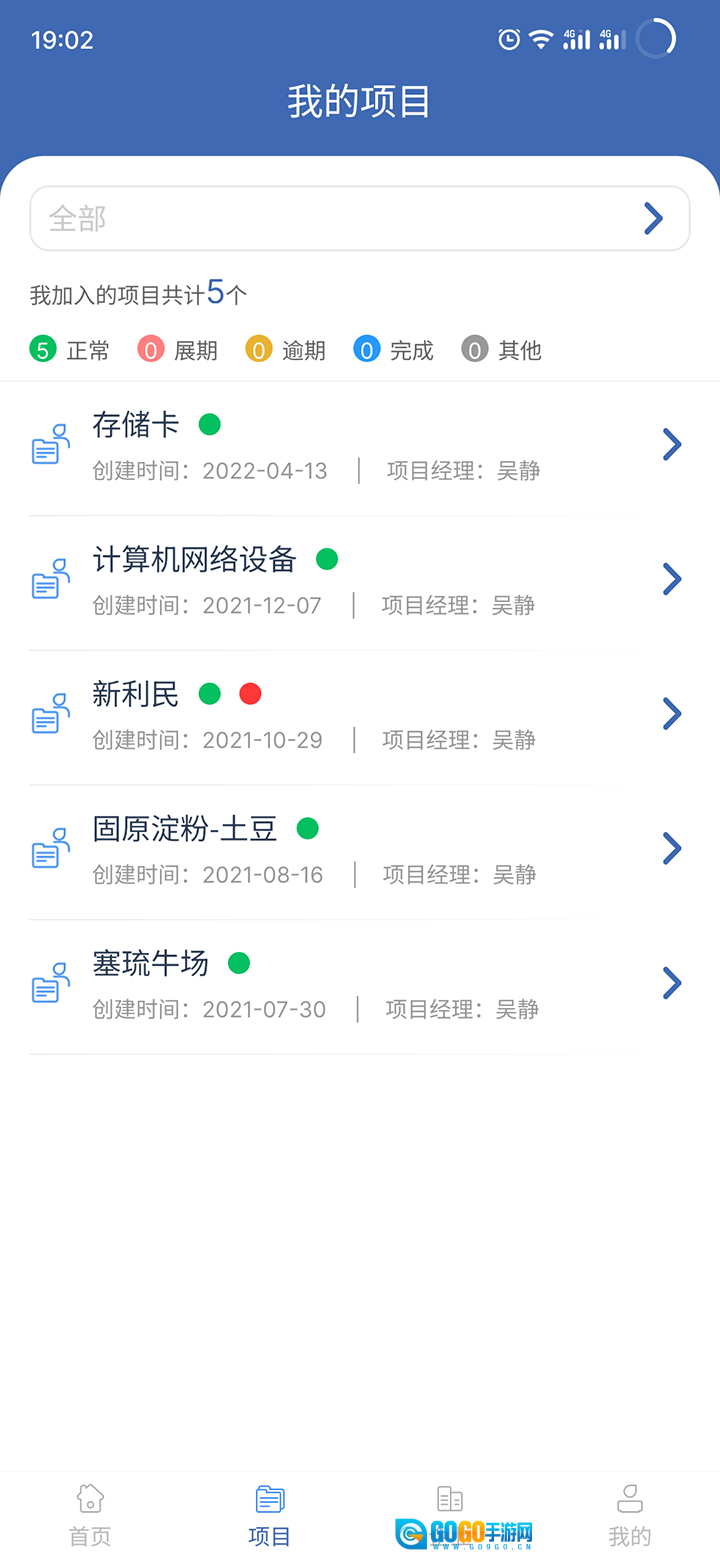Open the 我的 profile icon in bottom navigation
The width and height of the screenshot is (720, 1560).
[x=629, y=1498]
